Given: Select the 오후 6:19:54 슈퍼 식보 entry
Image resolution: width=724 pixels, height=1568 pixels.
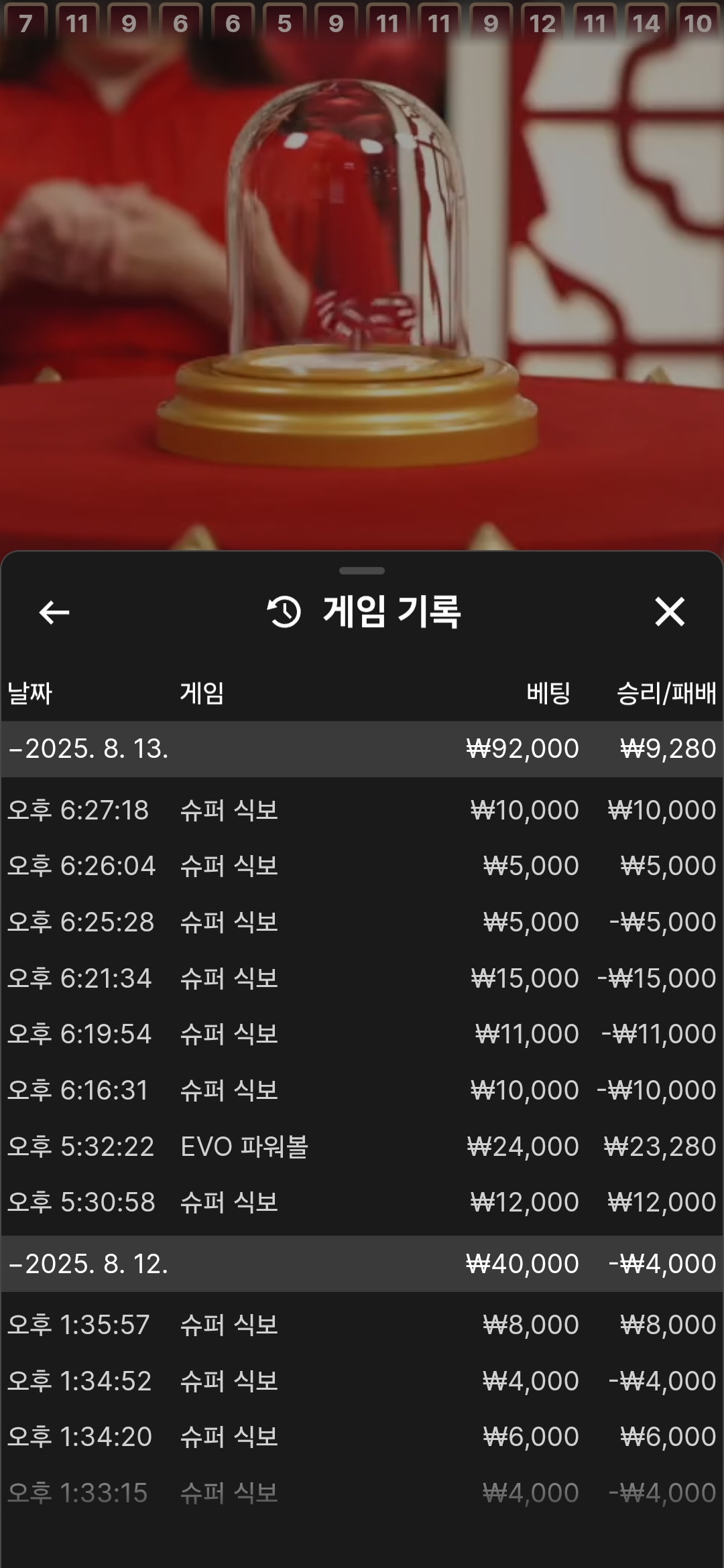Looking at the screenshot, I should pos(362,1034).
